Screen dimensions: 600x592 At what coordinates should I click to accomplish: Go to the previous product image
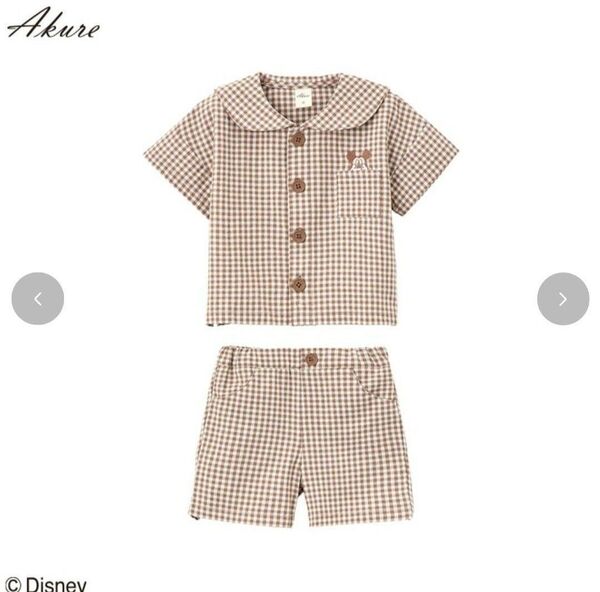(38, 298)
